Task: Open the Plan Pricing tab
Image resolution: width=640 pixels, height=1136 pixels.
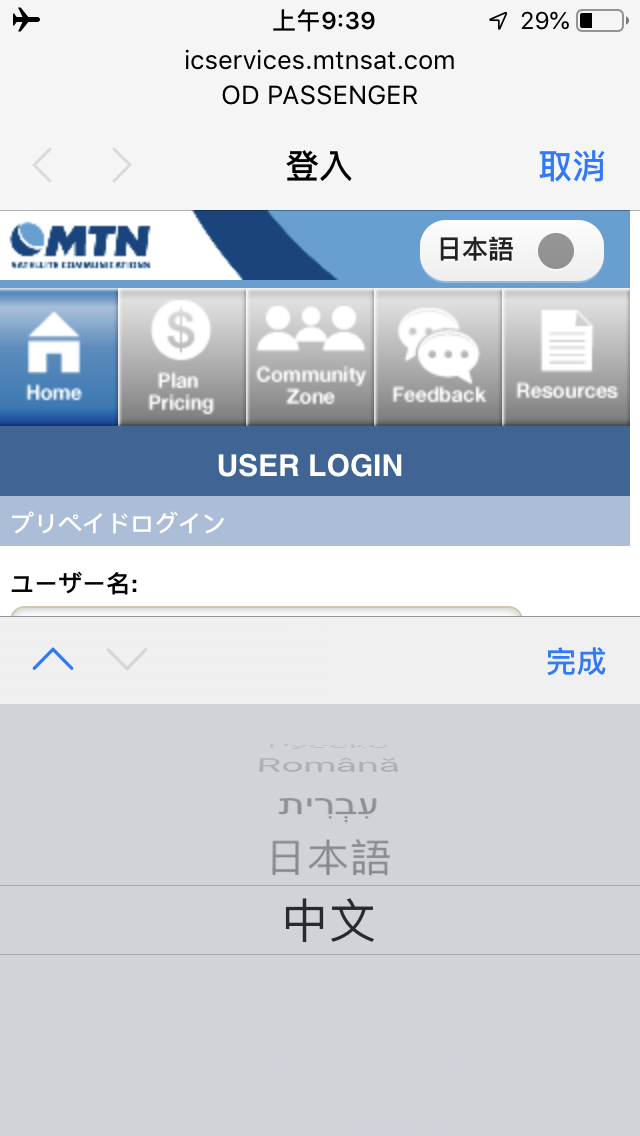Action: point(182,357)
